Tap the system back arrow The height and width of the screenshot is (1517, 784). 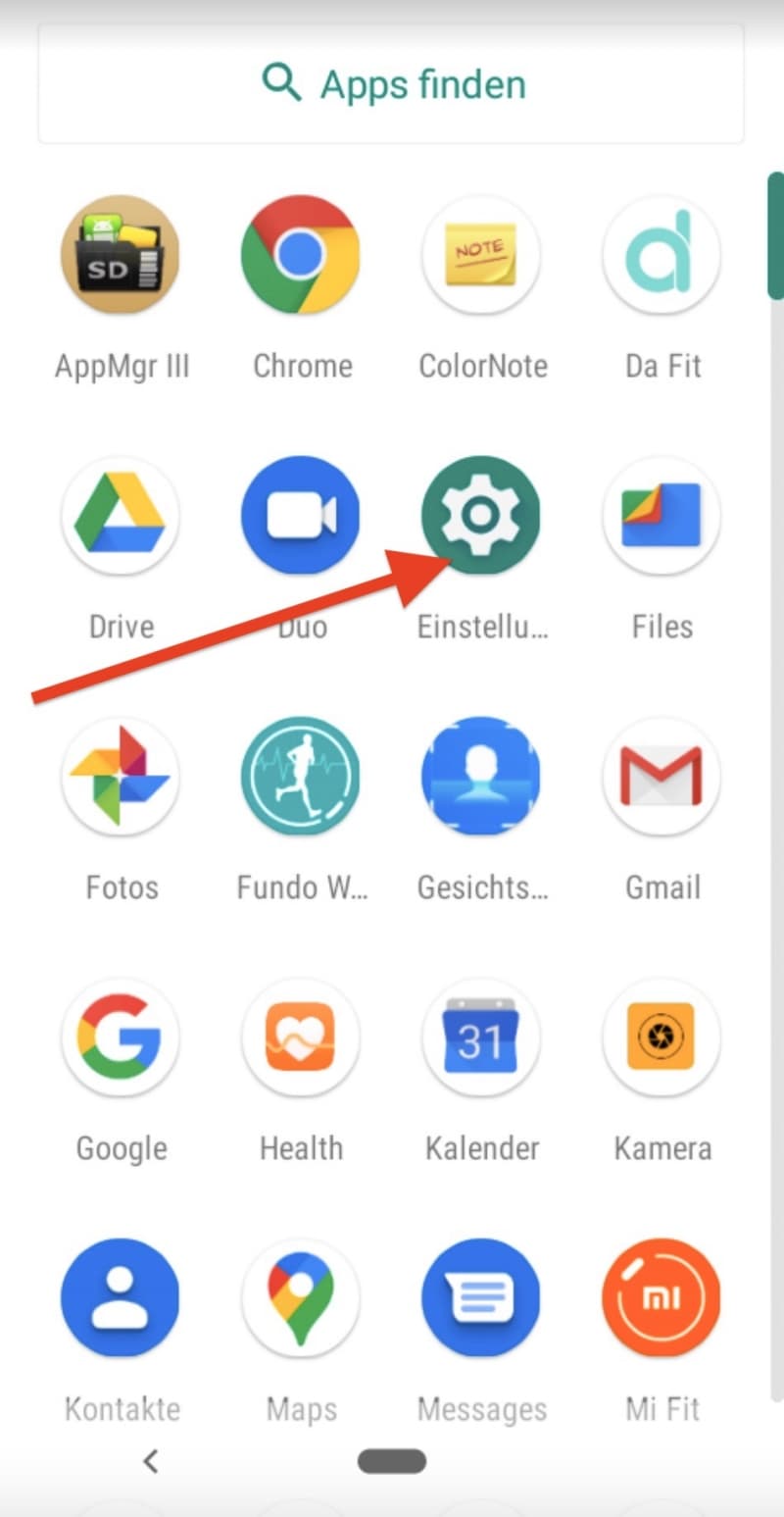[151, 1461]
